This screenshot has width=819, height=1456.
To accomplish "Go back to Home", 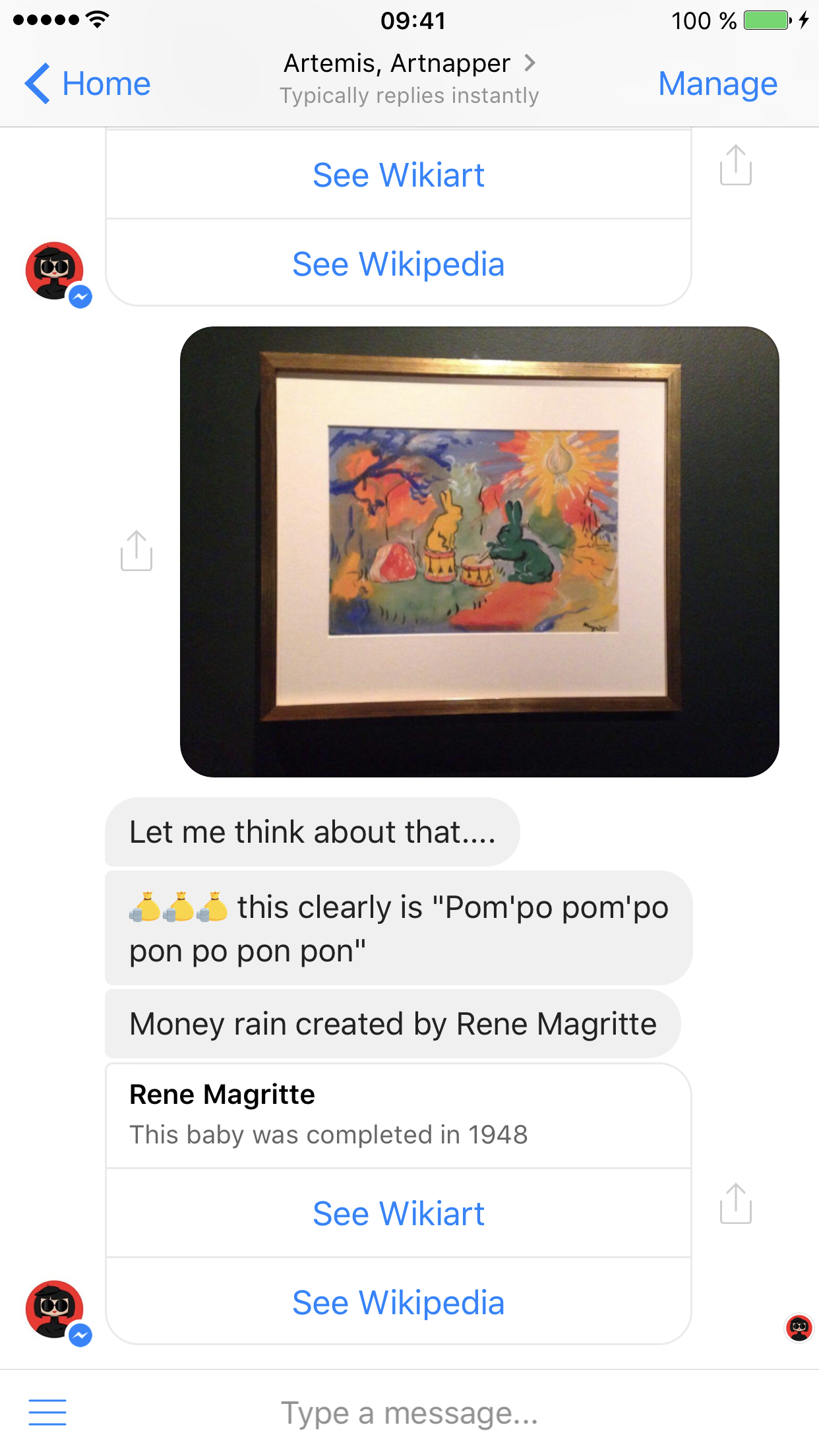I will [88, 84].
